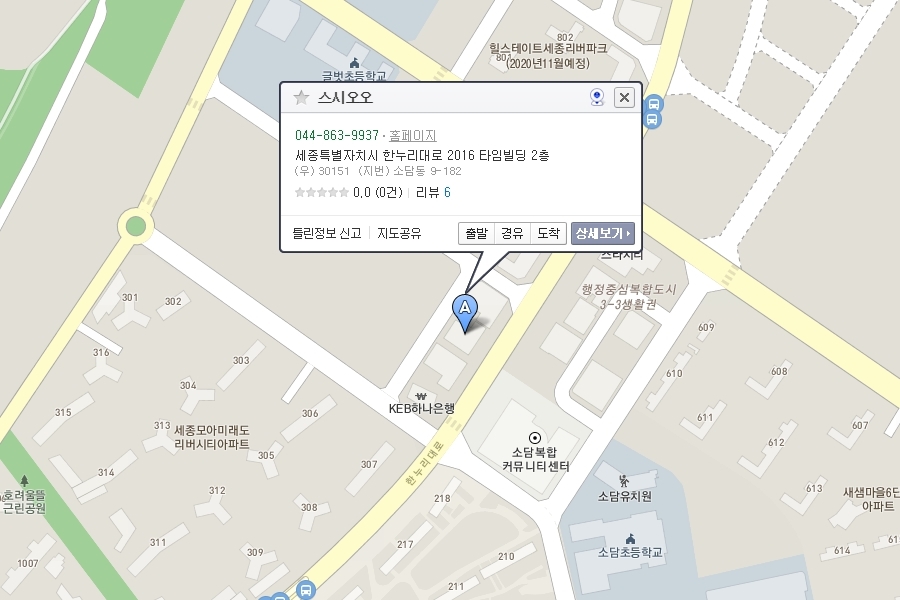Call the phone number 044-863-9937
The image size is (900, 600).
point(337,136)
